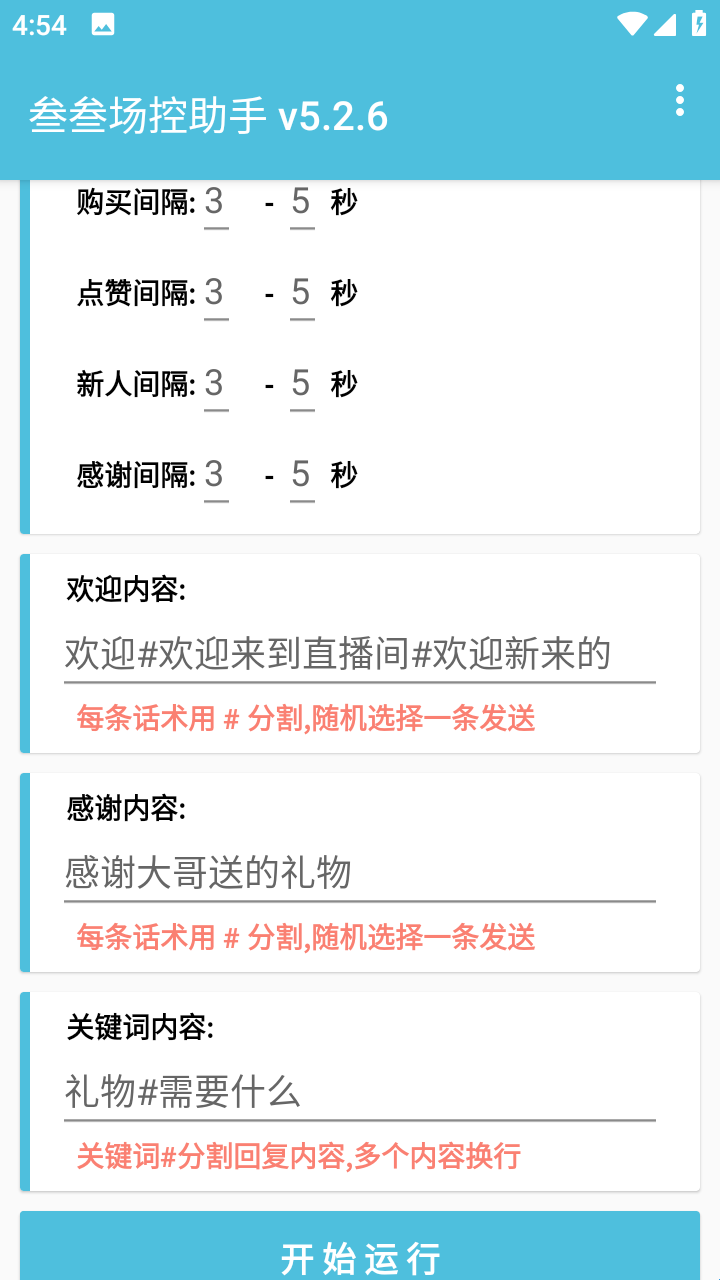Viewport: 720px width, 1280px height.
Task: Open the overflow menu in the app bar
Action: [x=680, y=100]
